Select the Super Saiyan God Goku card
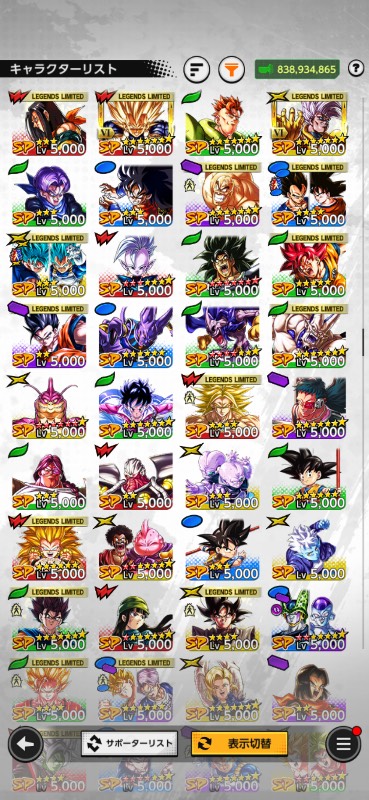This screenshot has width=369, height=800. (308, 265)
